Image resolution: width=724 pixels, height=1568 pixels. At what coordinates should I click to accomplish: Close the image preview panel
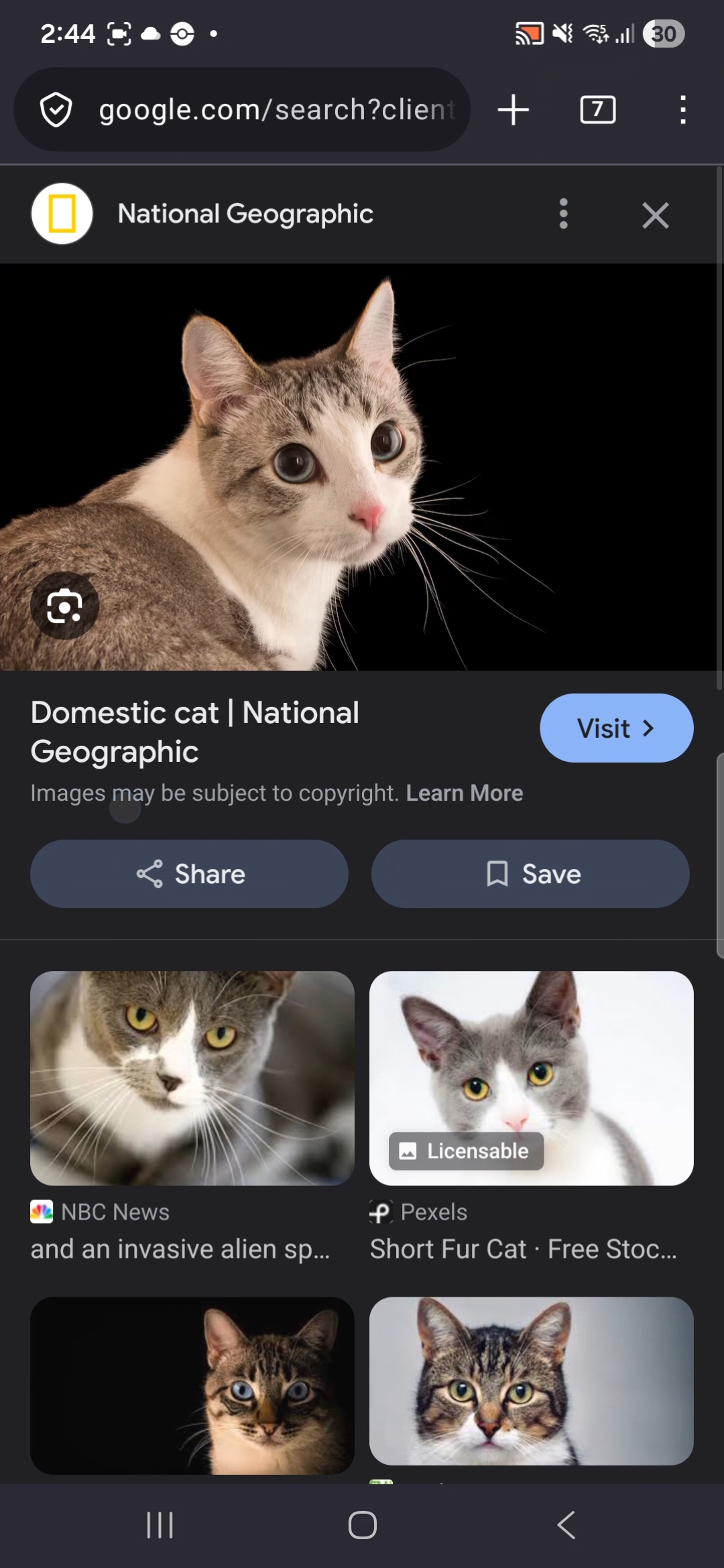pyautogui.click(x=655, y=216)
